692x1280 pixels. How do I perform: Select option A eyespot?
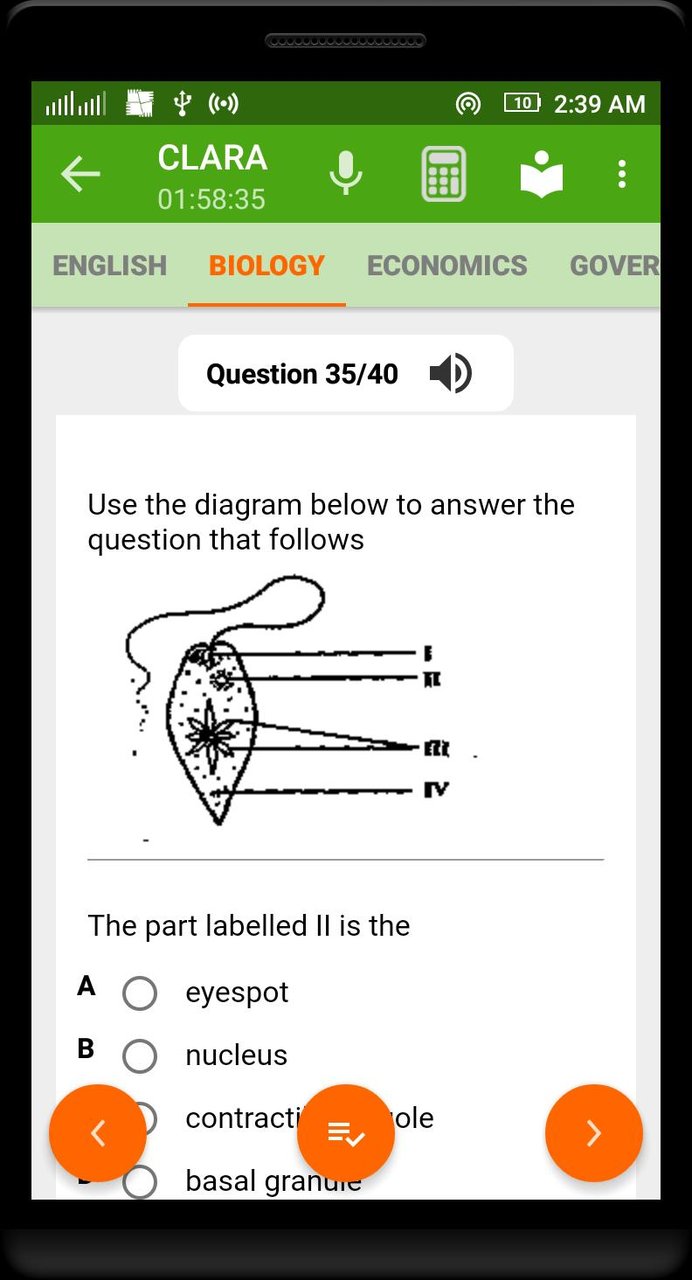pos(140,993)
